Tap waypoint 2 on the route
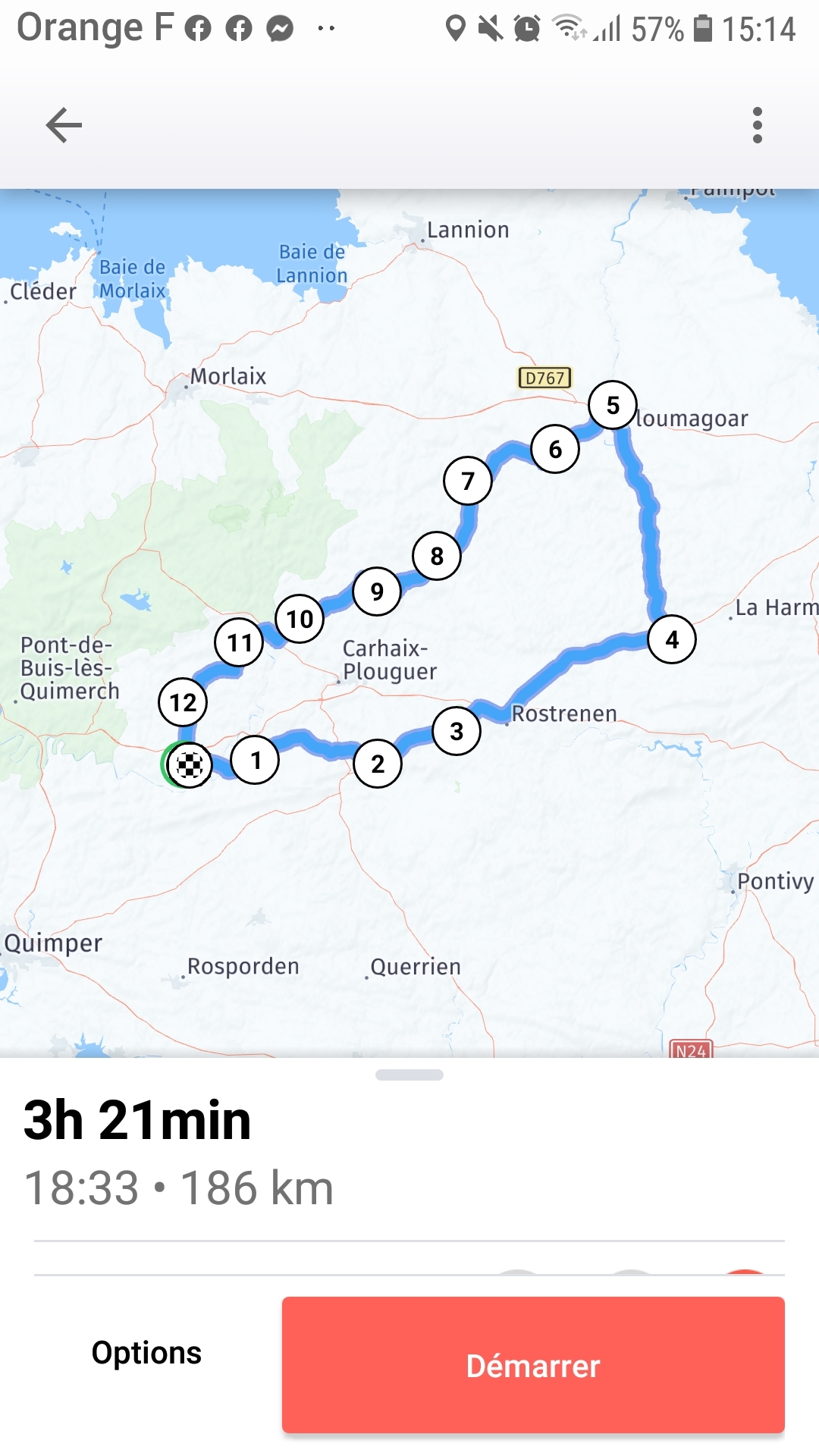This screenshot has width=819, height=1456. click(x=378, y=764)
